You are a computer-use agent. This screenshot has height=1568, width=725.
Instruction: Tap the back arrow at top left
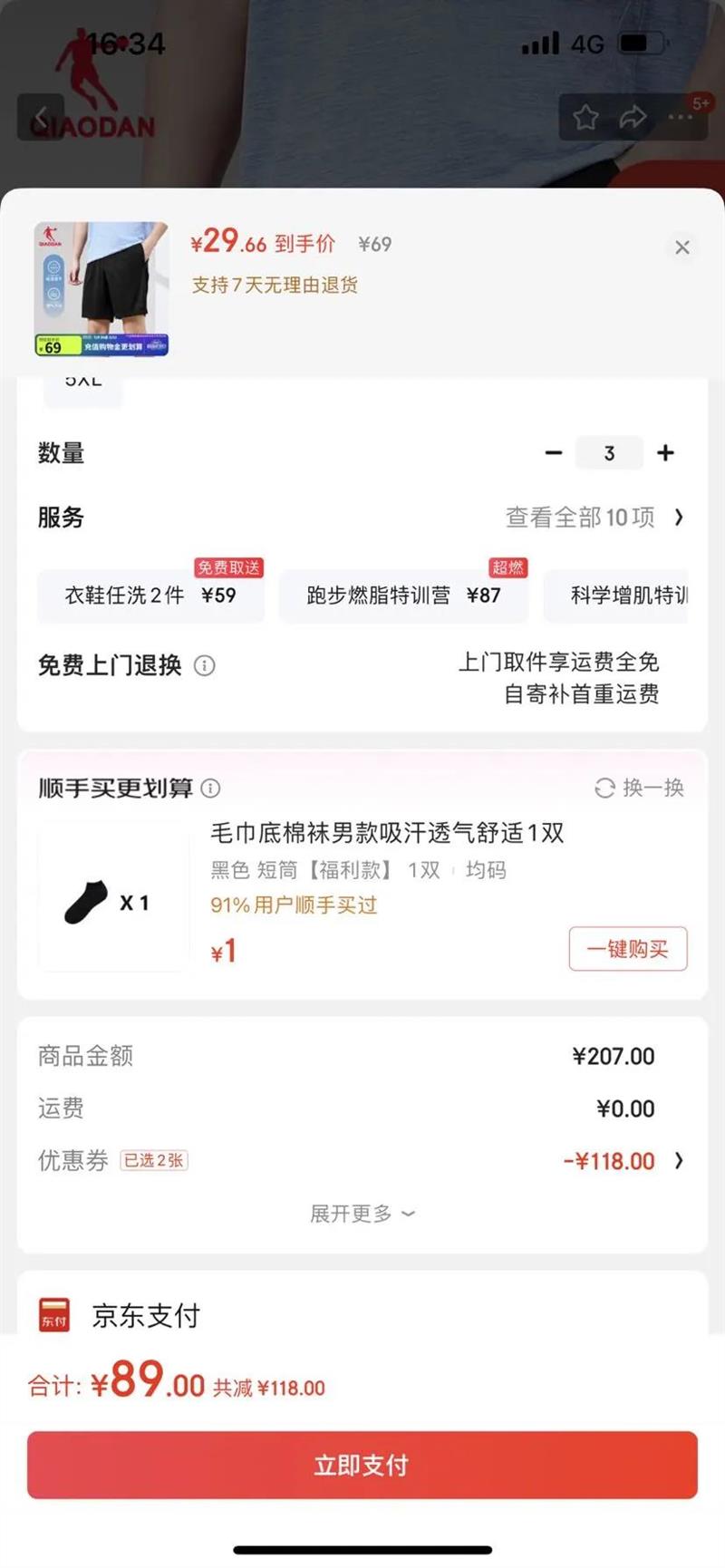pyautogui.click(x=43, y=118)
